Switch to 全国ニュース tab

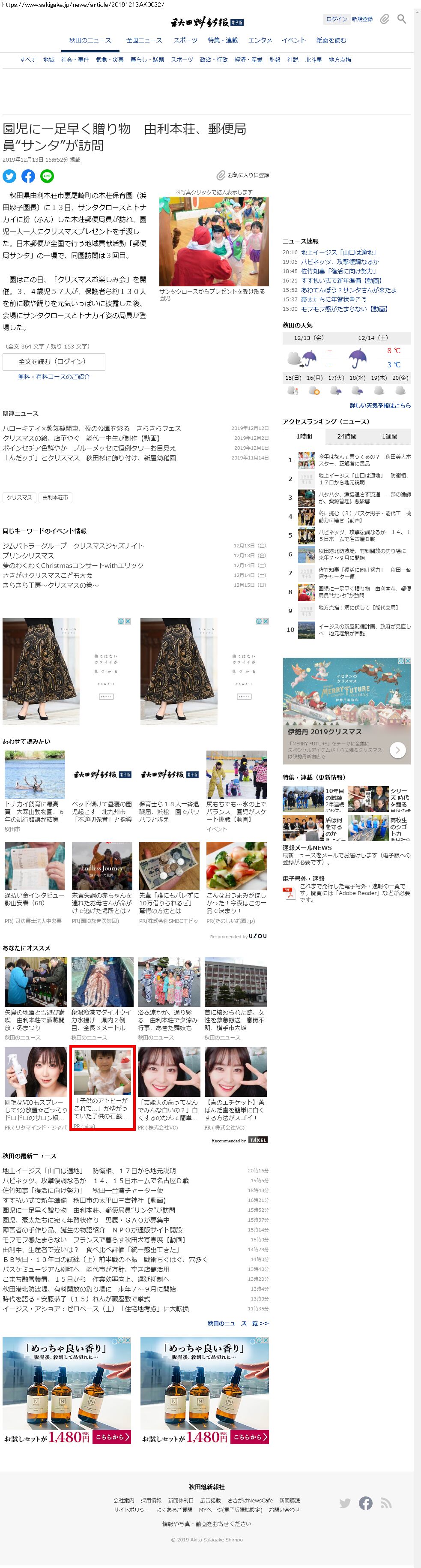pyautogui.click(x=144, y=40)
